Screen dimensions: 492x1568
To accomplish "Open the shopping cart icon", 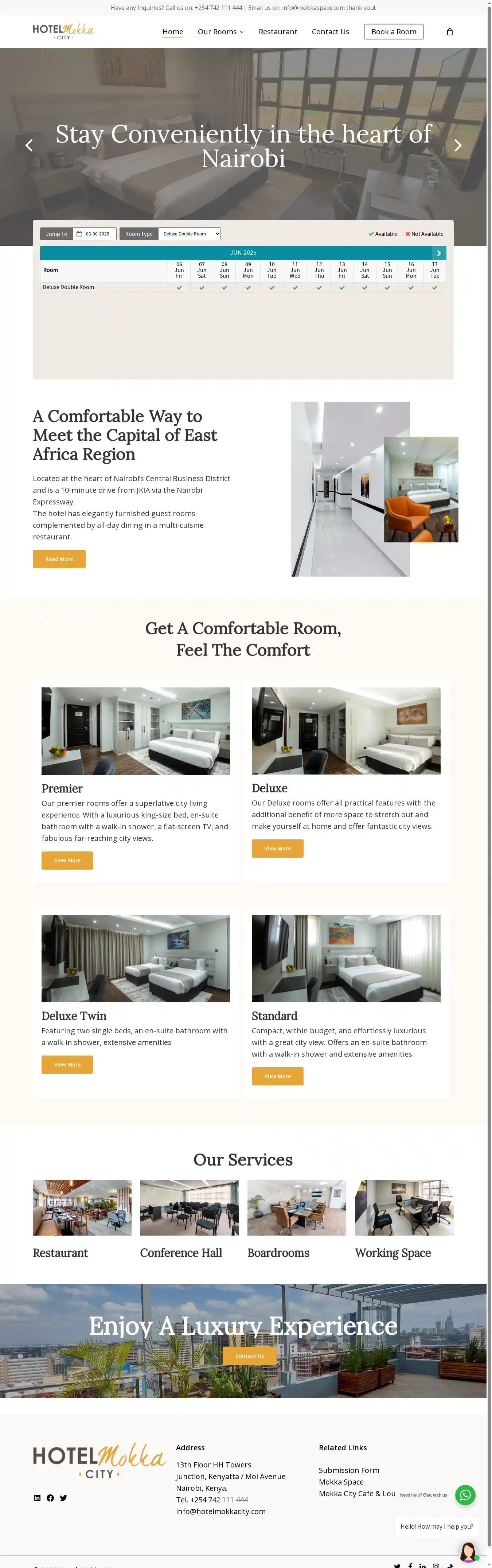I will point(449,32).
